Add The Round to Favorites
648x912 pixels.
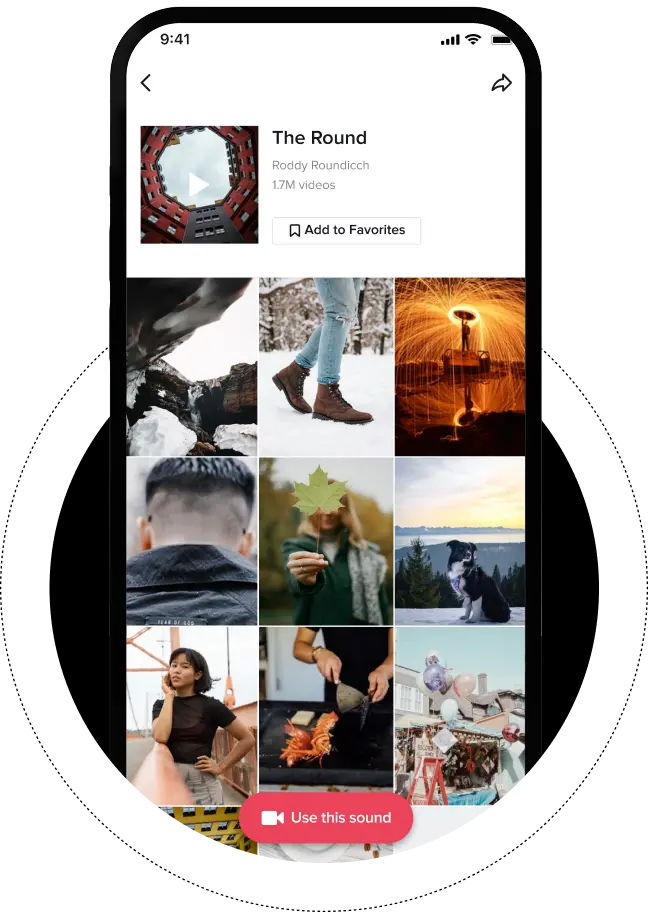346,230
